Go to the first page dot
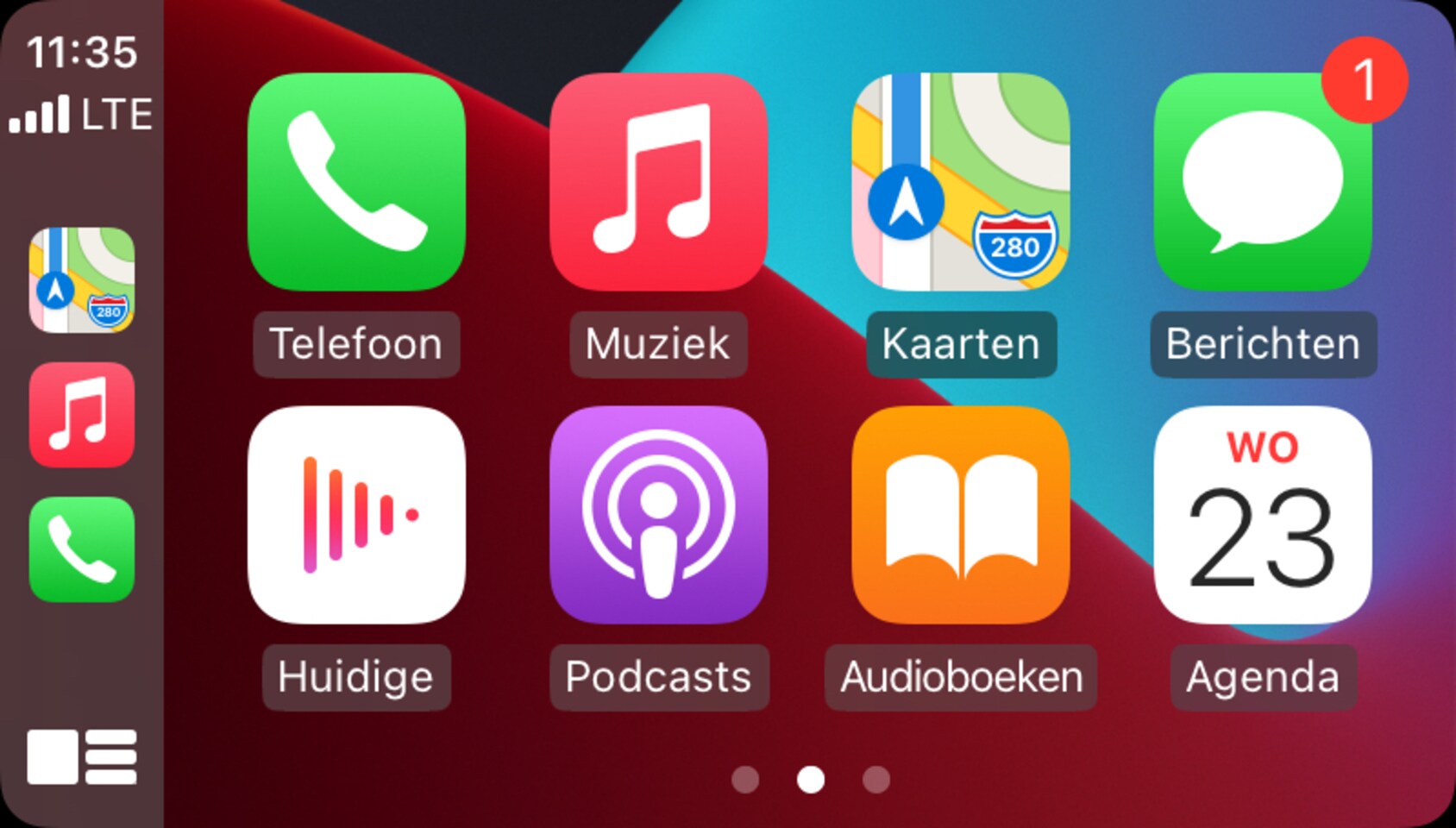The width and height of the screenshot is (1456, 828). pyautogui.click(x=745, y=779)
